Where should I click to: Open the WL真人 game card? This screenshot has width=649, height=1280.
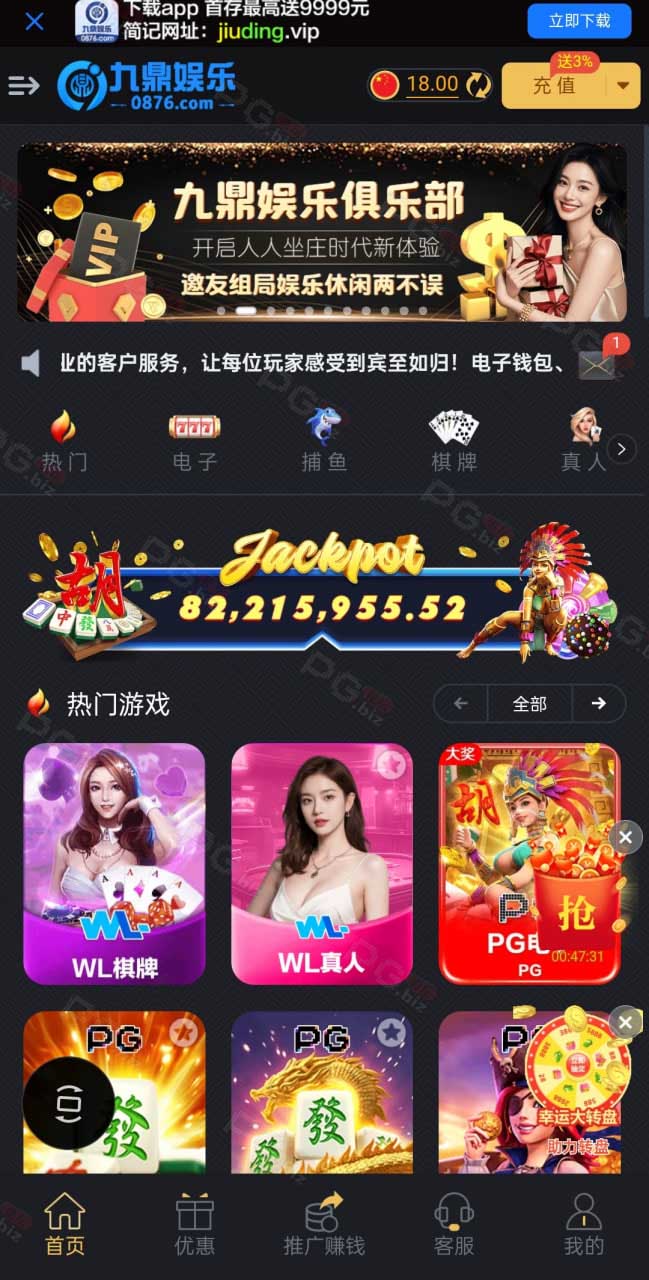(322, 864)
